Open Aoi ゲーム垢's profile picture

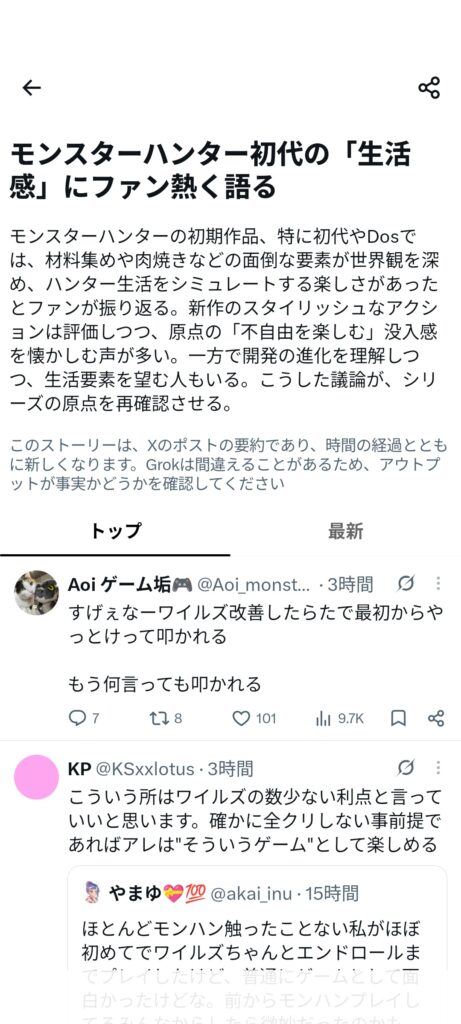tap(37, 592)
